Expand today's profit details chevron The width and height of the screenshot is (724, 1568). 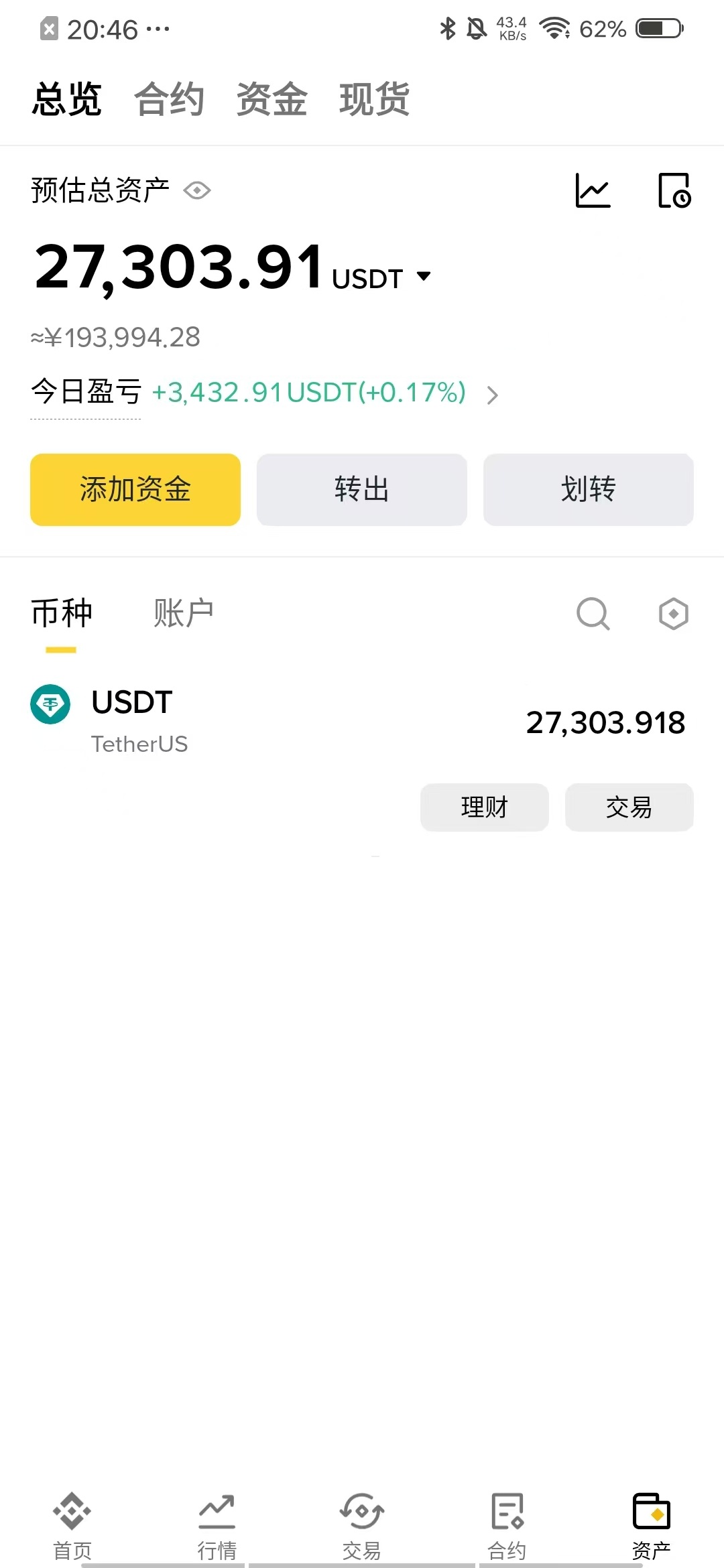click(493, 395)
